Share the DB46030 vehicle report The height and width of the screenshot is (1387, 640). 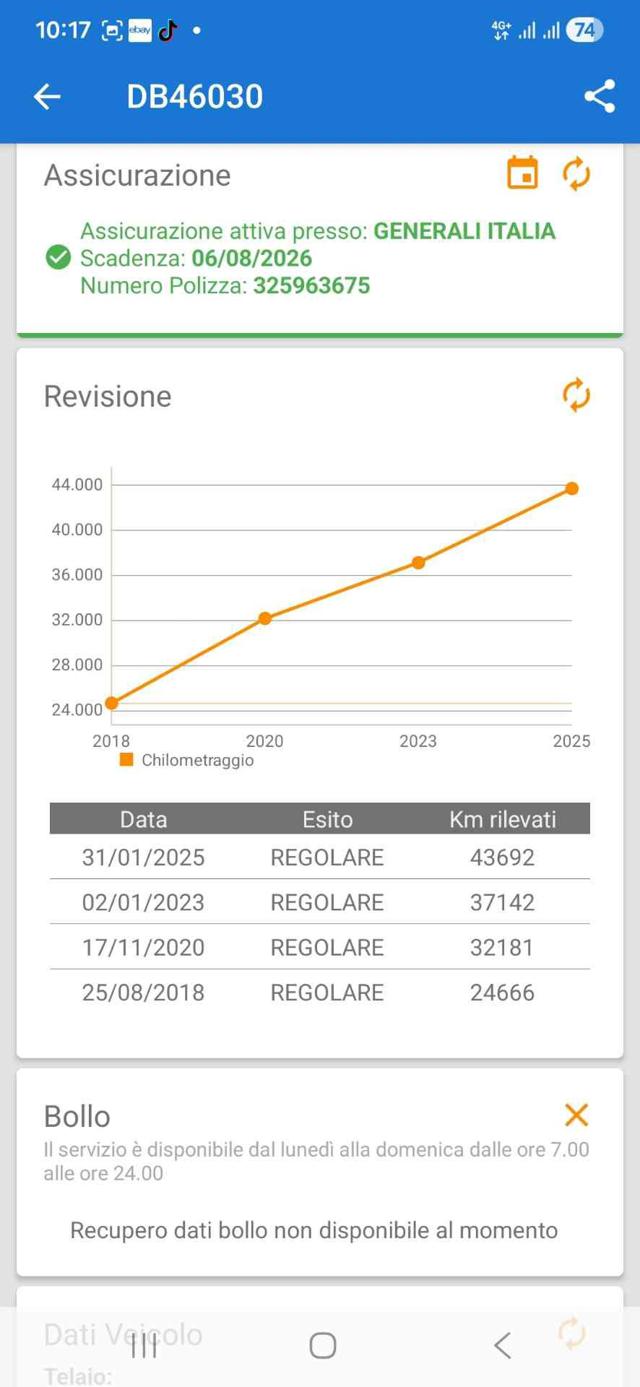click(x=599, y=96)
